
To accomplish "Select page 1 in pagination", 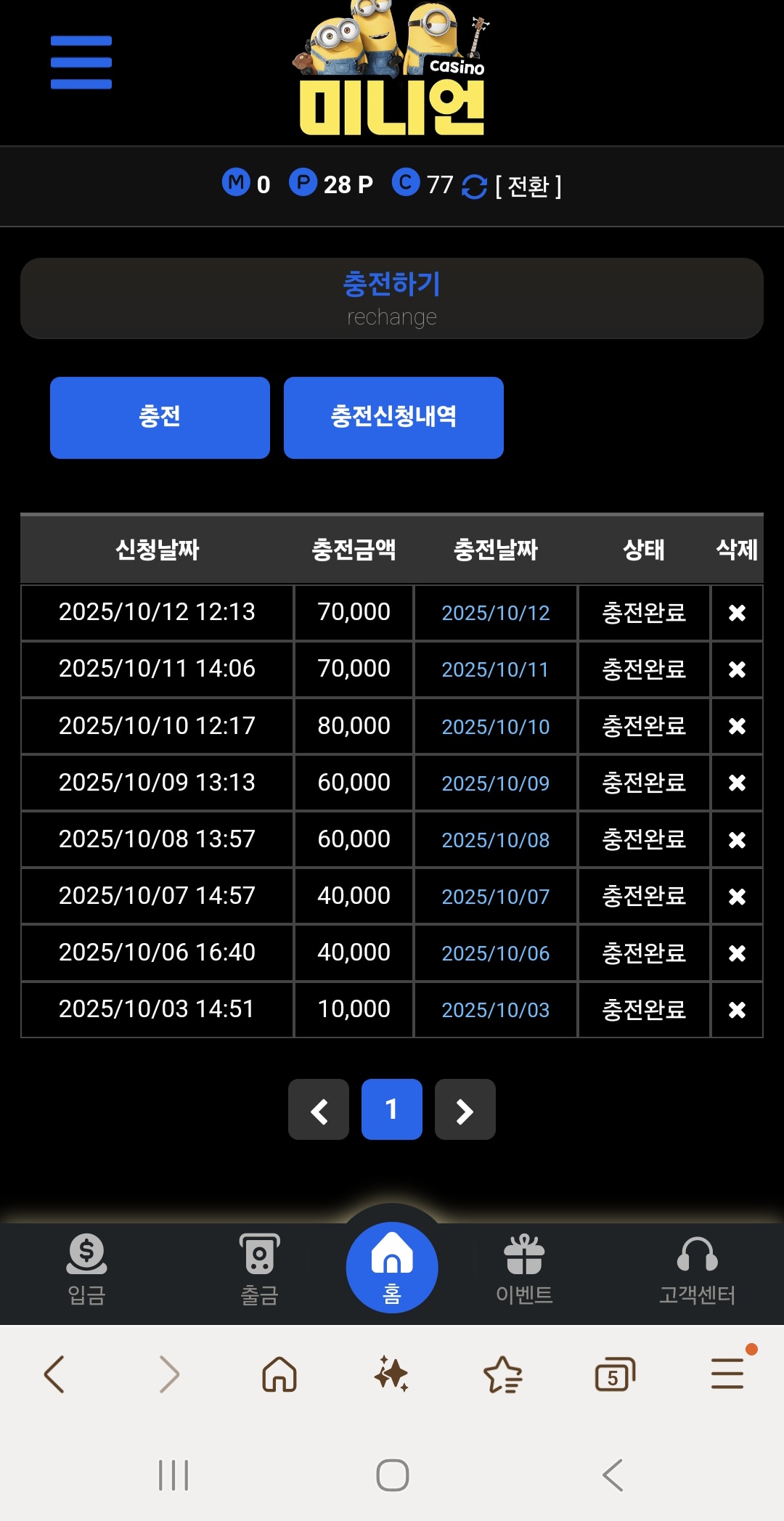I will (x=392, y=1109).
